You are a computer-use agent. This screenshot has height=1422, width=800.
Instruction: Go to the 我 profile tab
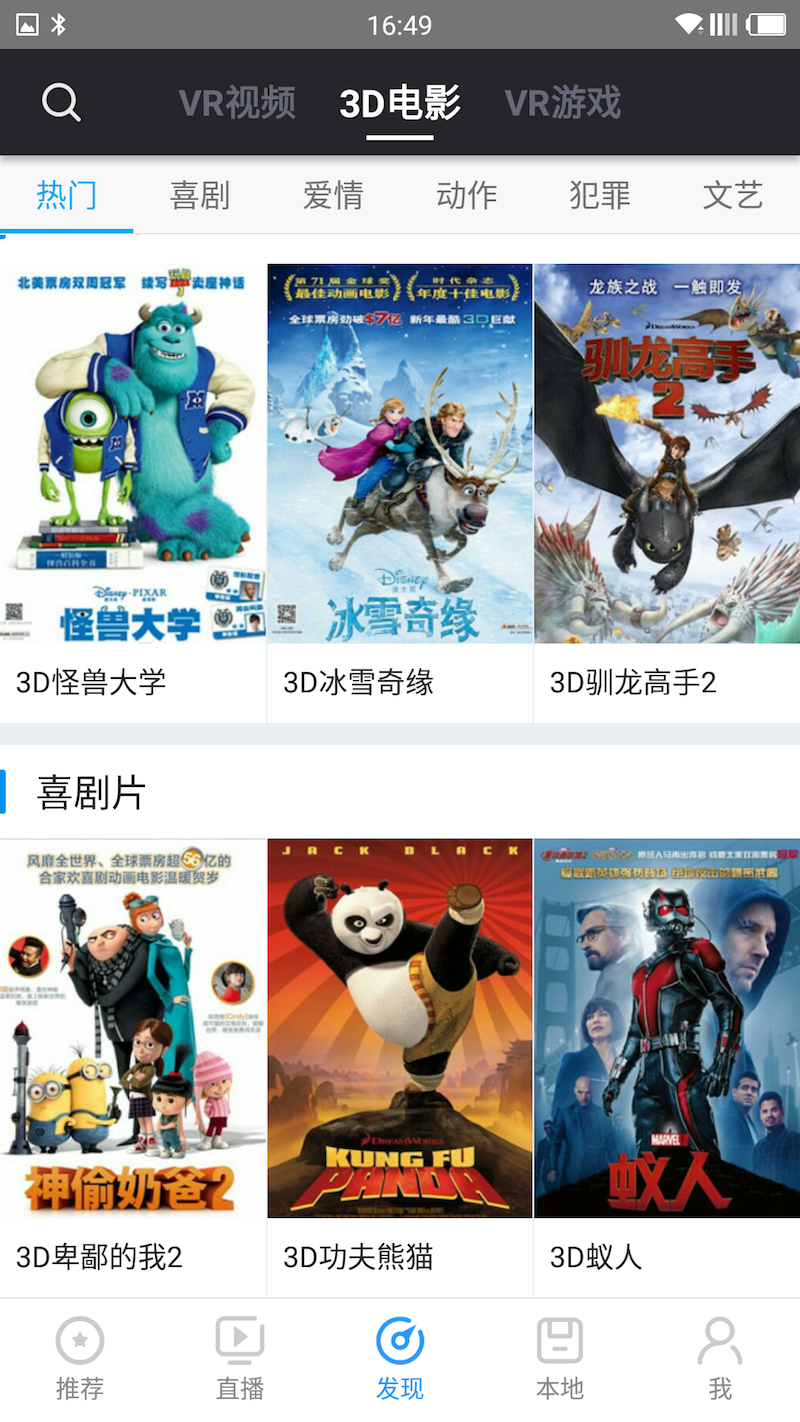pyautogui.click(x=720, y=1358)
